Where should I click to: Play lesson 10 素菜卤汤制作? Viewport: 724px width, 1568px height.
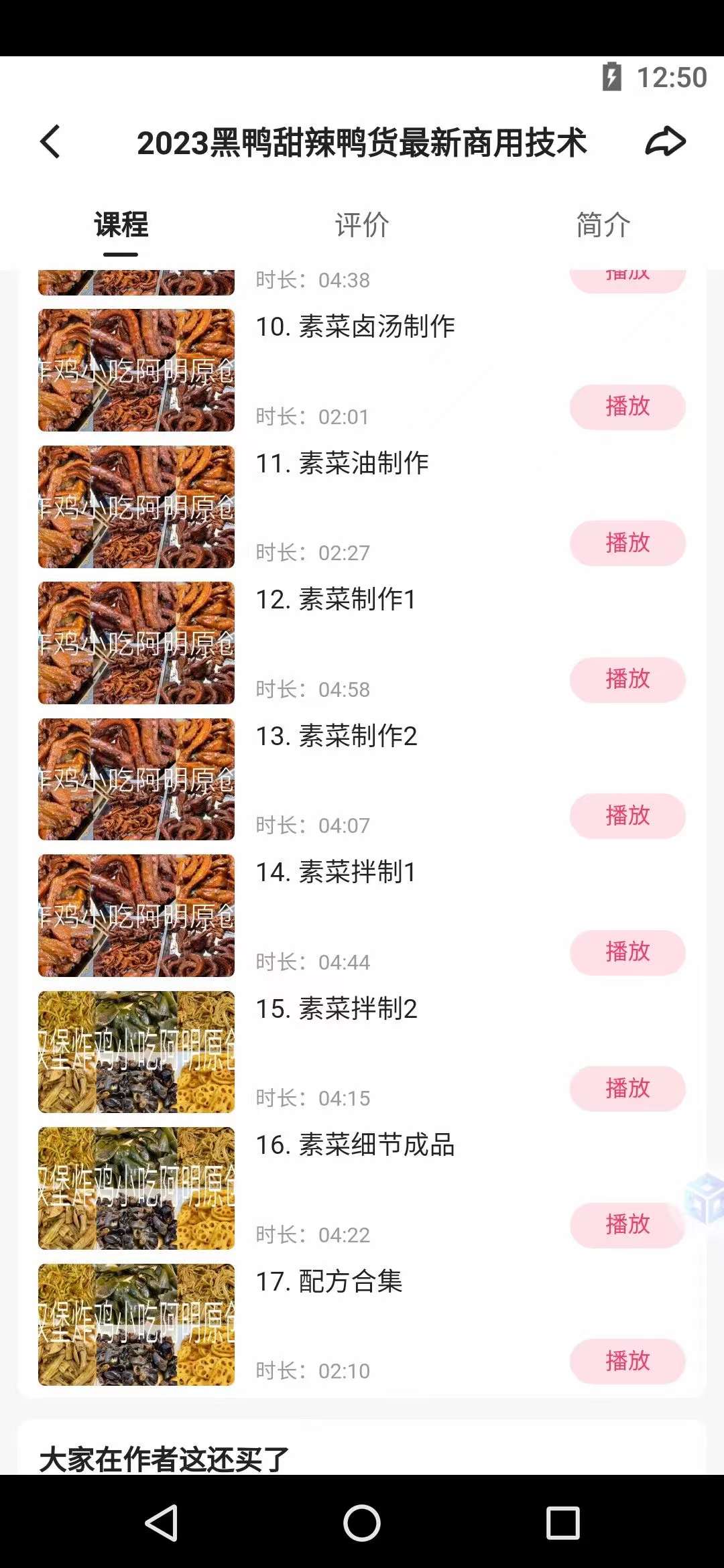pyautogui.click(x=627, y=407)
